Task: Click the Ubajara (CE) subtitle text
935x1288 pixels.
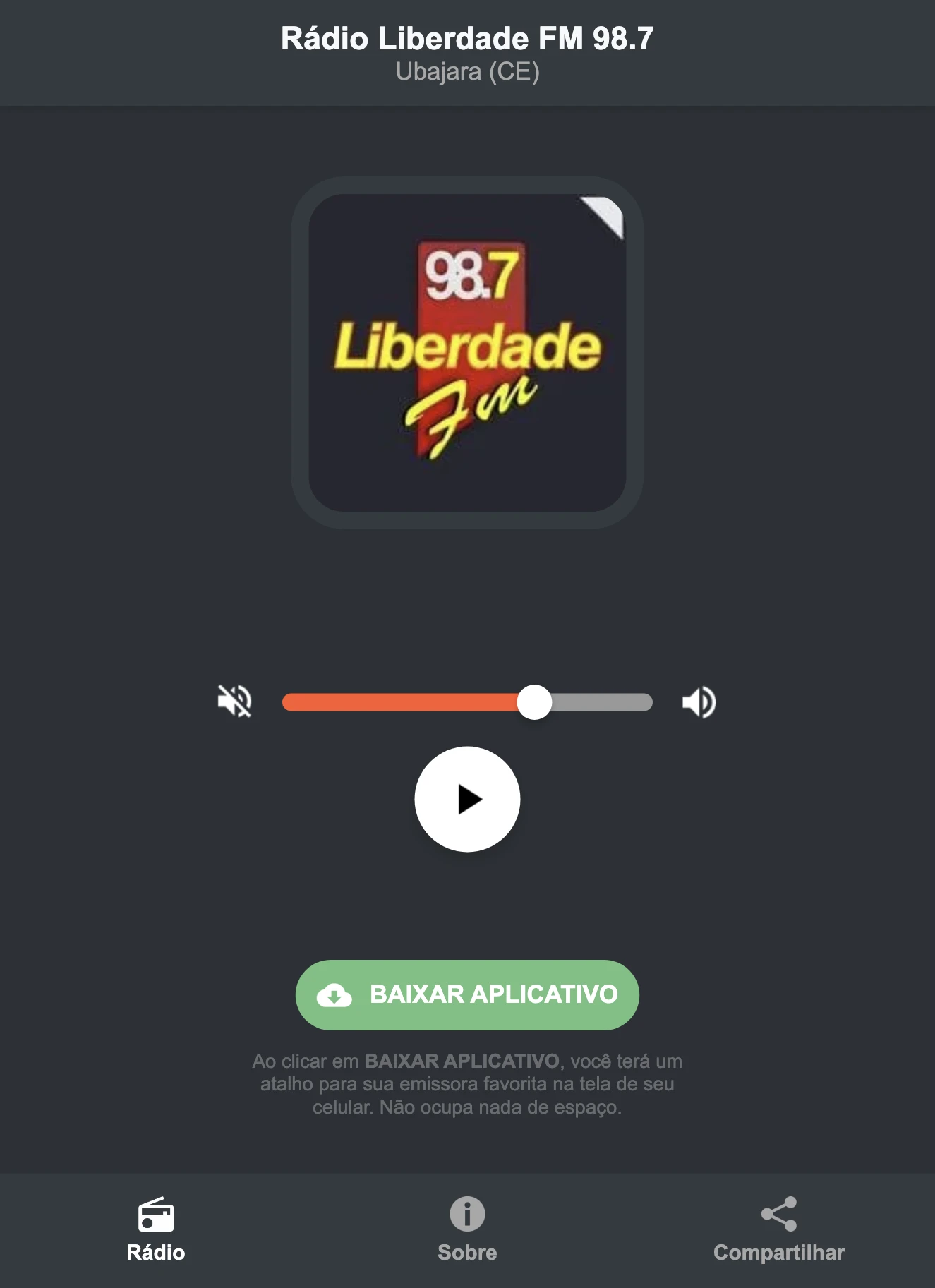Action: [x=467, y=71]
